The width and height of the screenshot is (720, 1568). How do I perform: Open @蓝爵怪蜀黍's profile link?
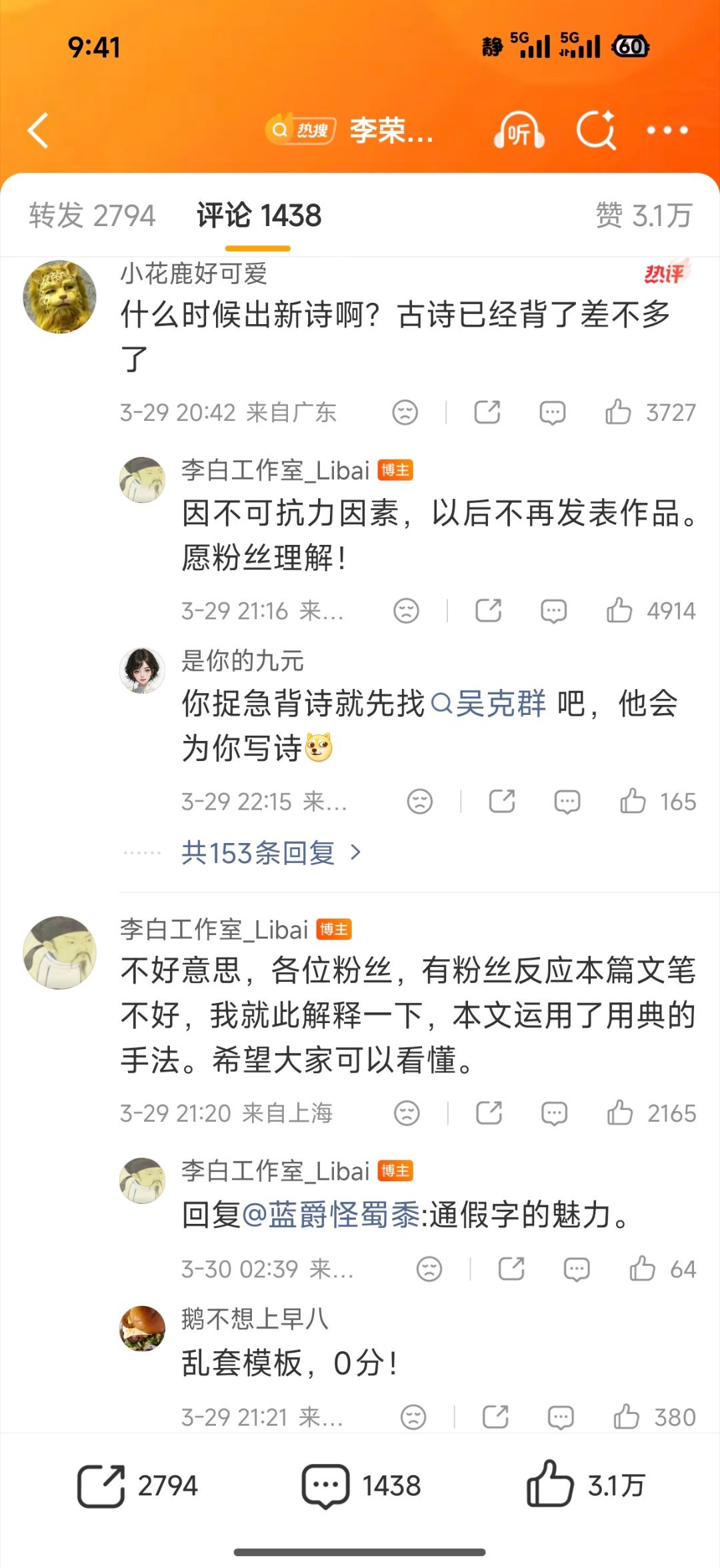333,1215
